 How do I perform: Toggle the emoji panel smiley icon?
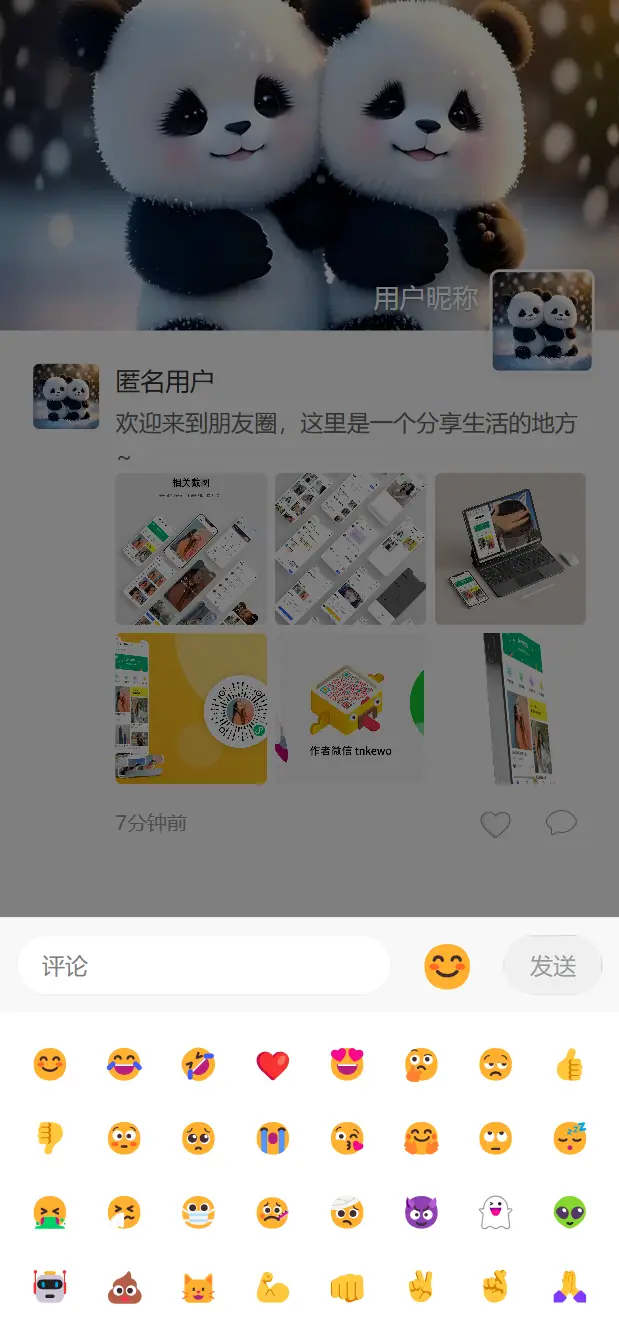click(447, 966)
